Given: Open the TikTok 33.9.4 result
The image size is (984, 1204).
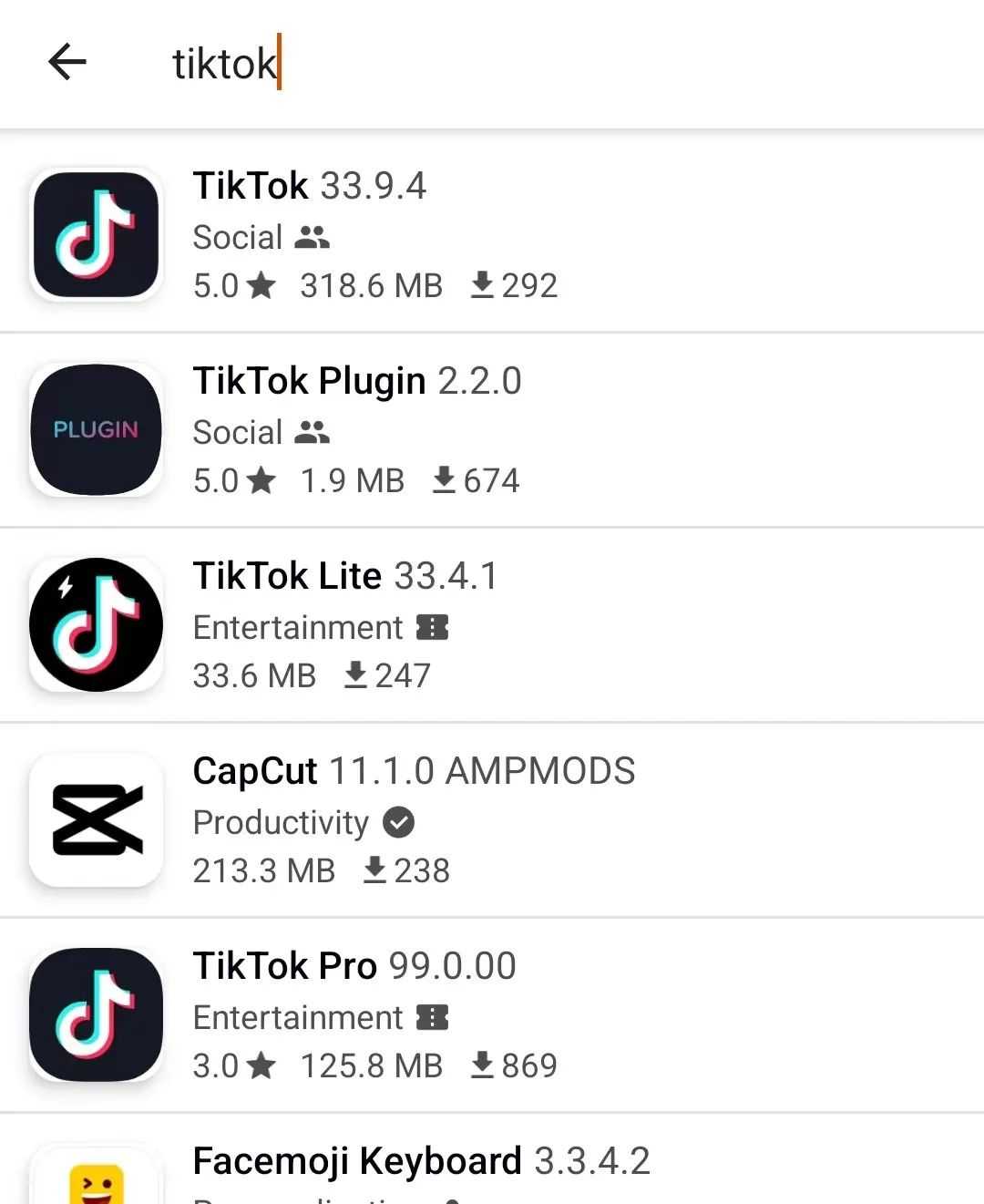Looking at the screenshot, I should [x=492, y=235].
